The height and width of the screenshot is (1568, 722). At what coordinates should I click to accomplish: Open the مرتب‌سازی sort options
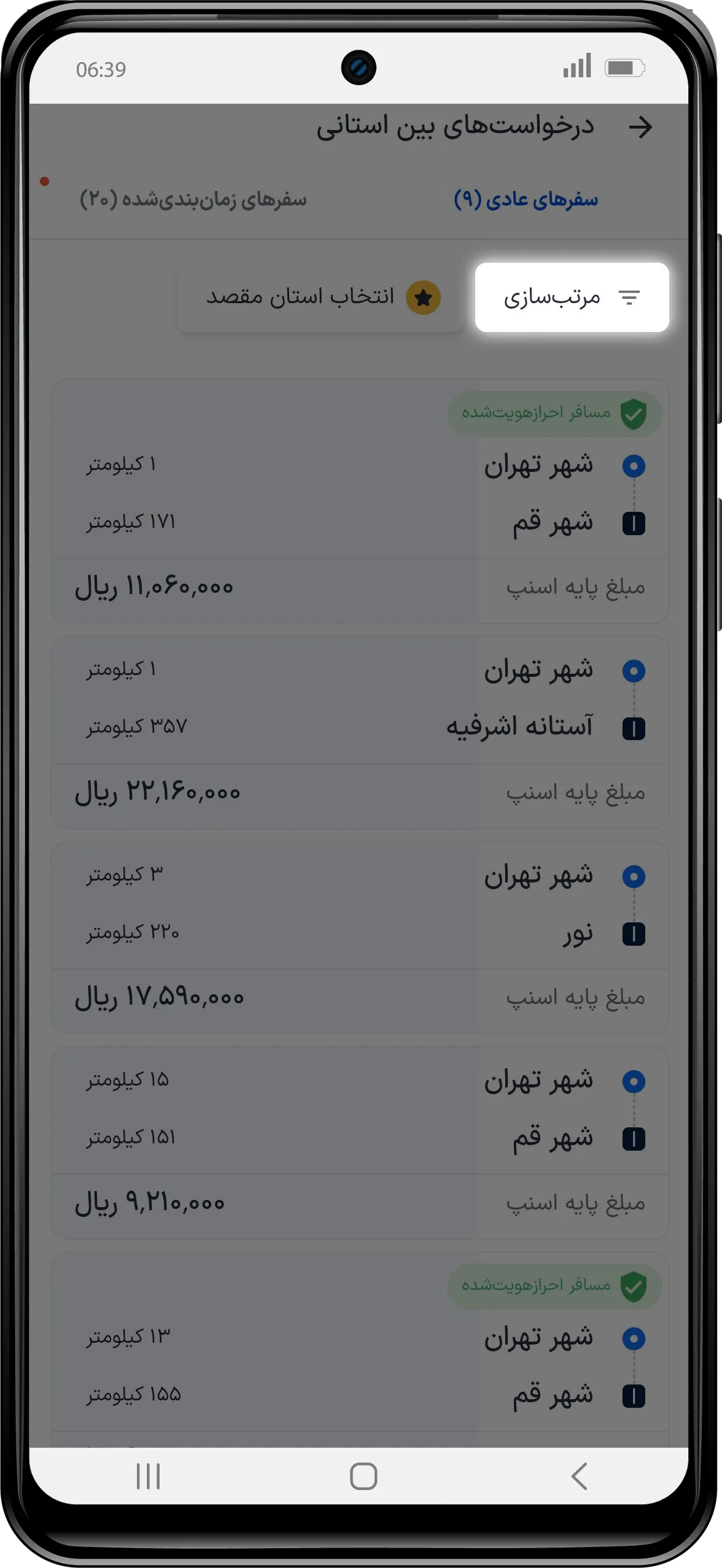pos(572,298)
